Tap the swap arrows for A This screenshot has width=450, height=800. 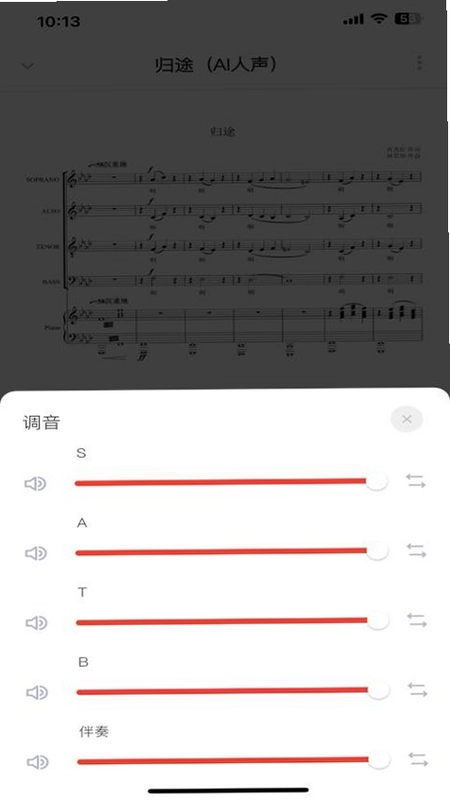point(416,551)
